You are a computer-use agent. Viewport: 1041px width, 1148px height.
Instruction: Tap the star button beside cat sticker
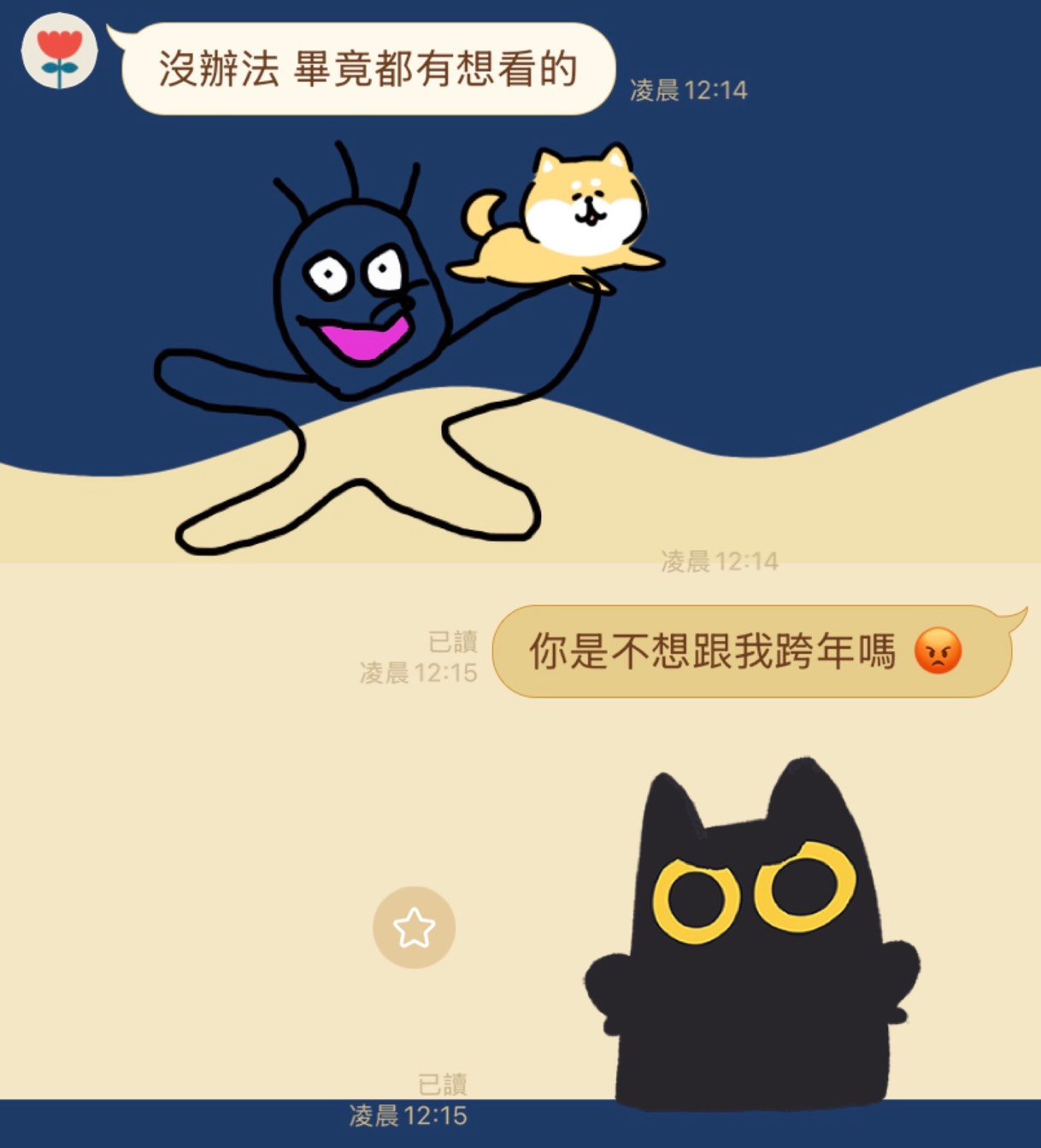point(414,927)
